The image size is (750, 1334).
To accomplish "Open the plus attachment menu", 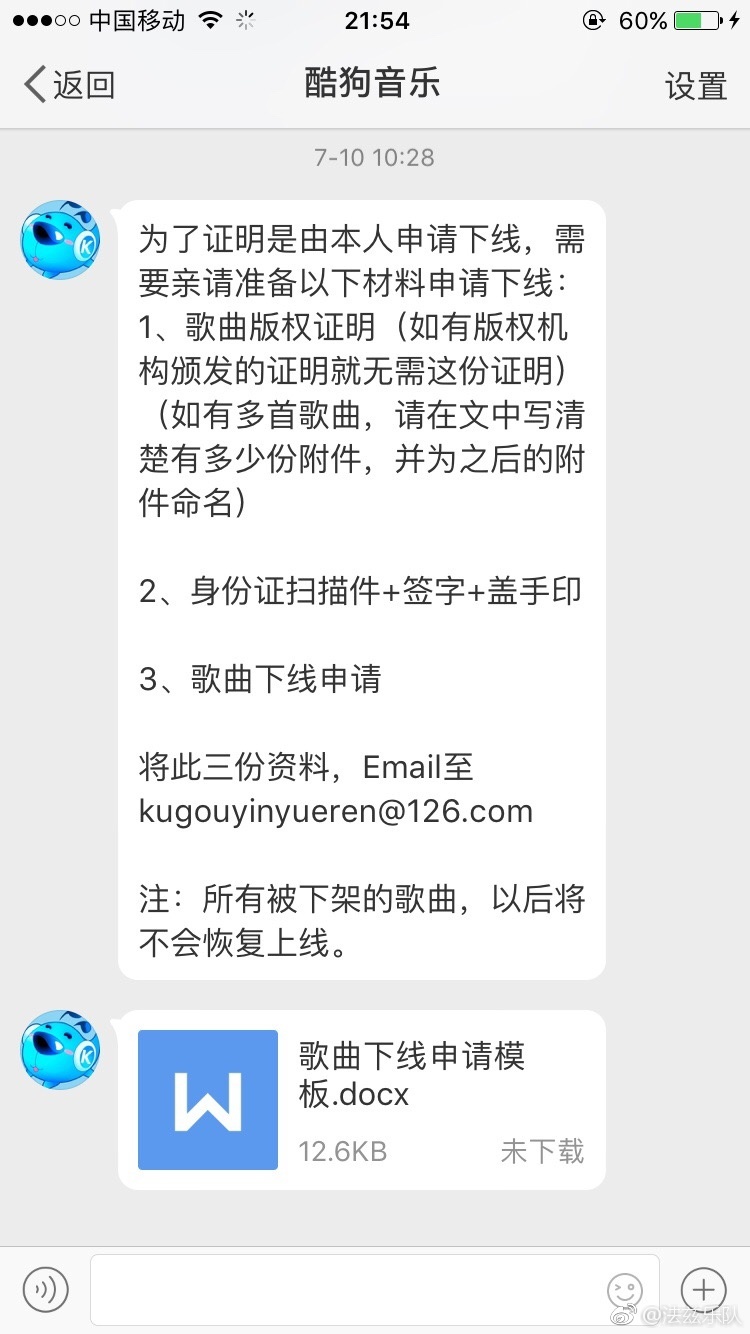I will pos(703,1288).
